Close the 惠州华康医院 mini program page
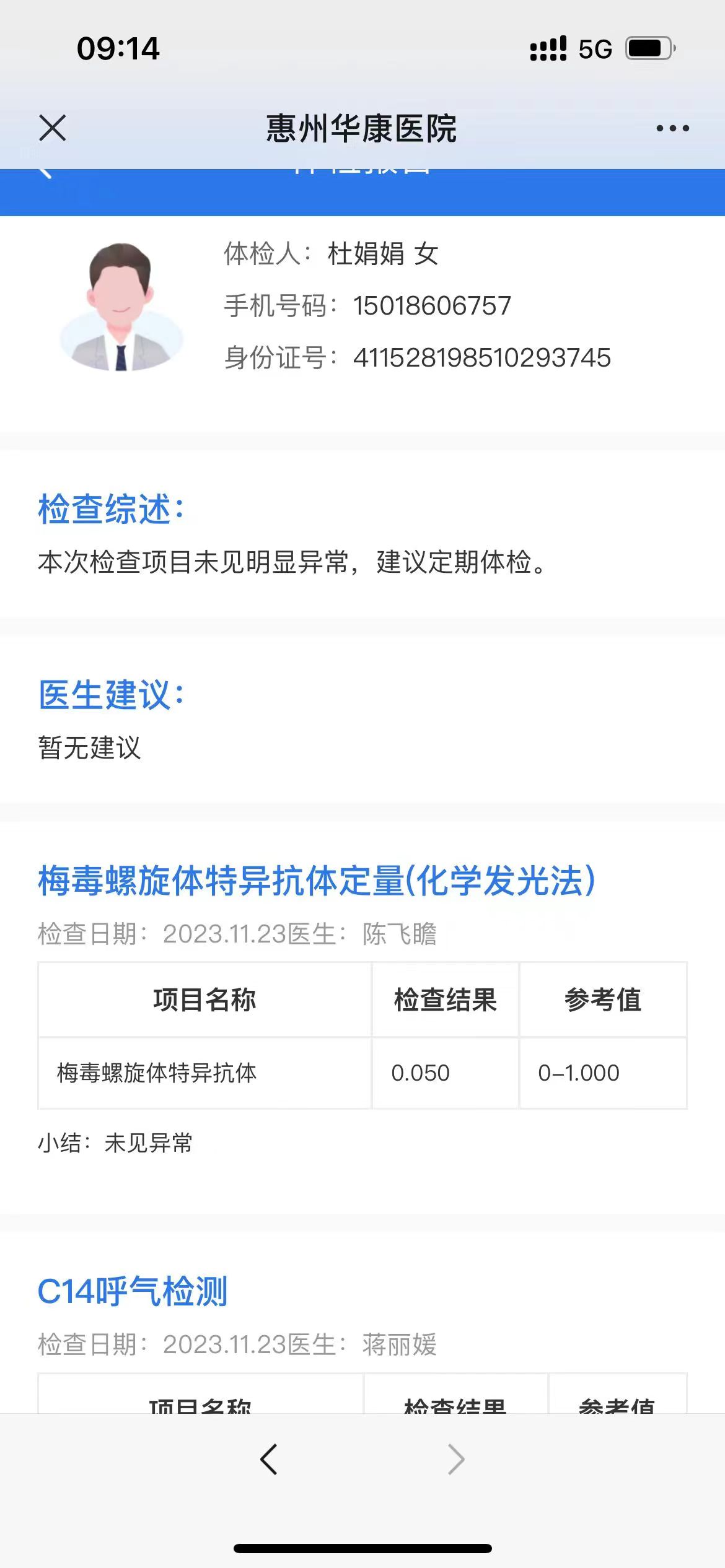This screenshot has height=1568, width=725. click(52, 128)
